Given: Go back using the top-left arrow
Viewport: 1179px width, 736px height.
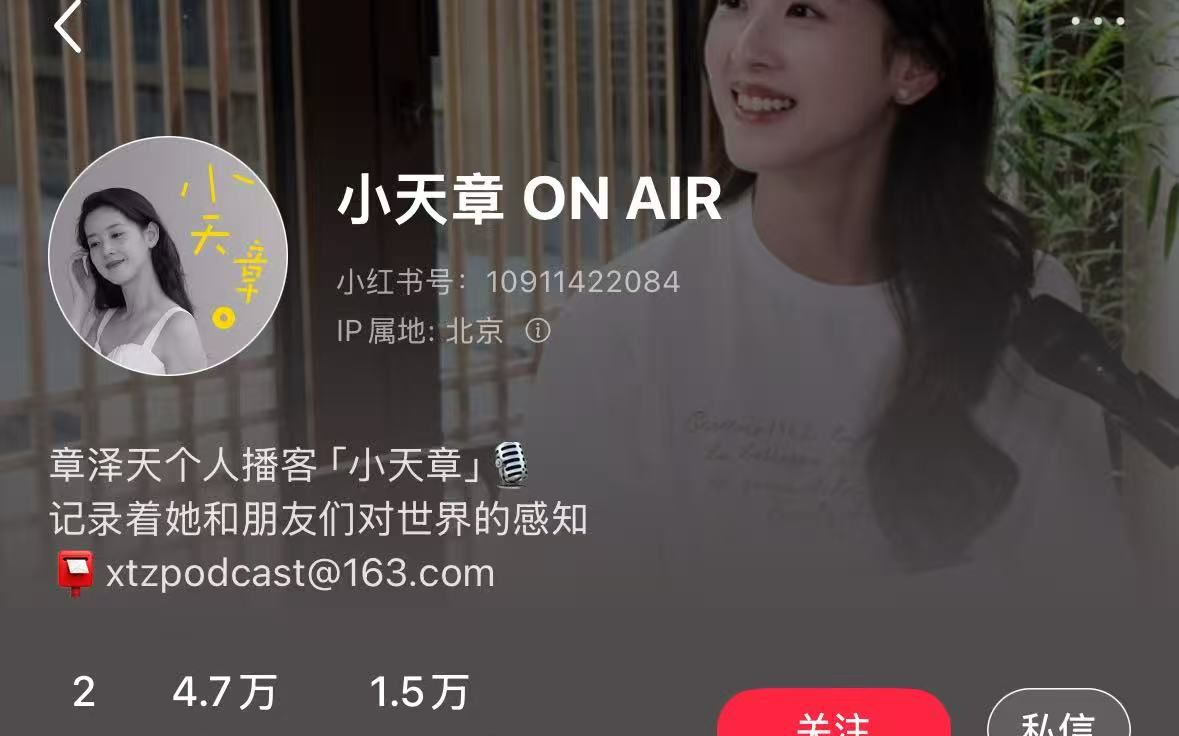Looking at the screenshot, I should [x=68, y=27].
